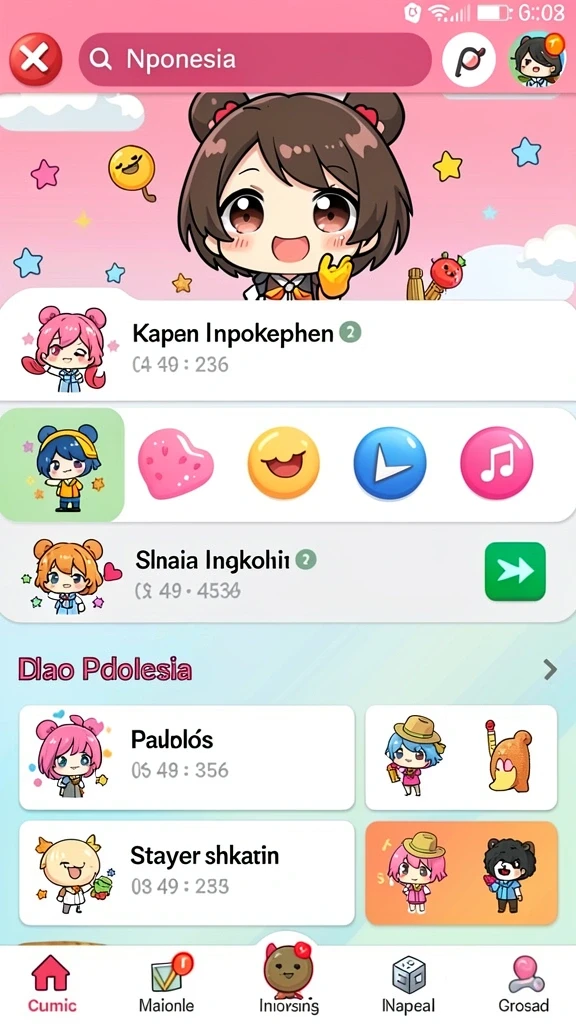The image size is (576, 1024).
Task: Open the profile avatar in the top bar
Action: 537,59
